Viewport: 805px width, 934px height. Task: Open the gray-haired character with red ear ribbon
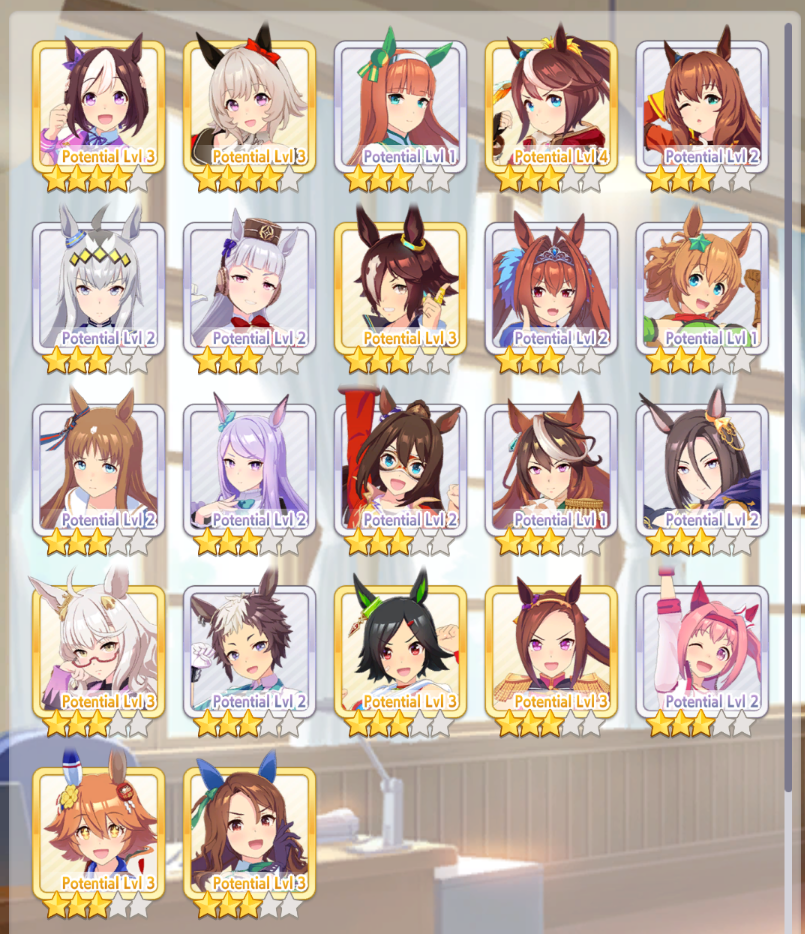coord(249,105)
